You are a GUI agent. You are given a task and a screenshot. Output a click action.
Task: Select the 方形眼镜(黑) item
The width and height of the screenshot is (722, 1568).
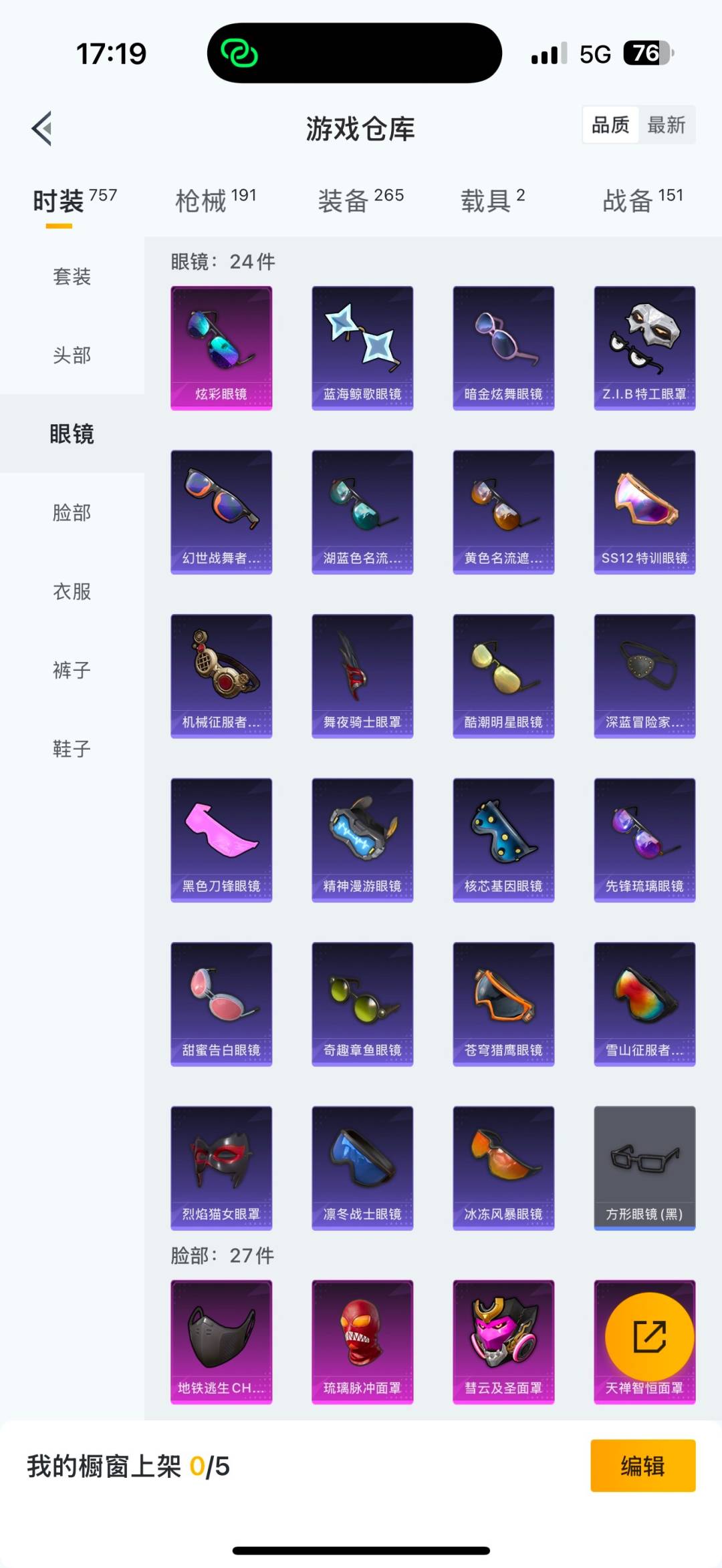click(644, 1168)
